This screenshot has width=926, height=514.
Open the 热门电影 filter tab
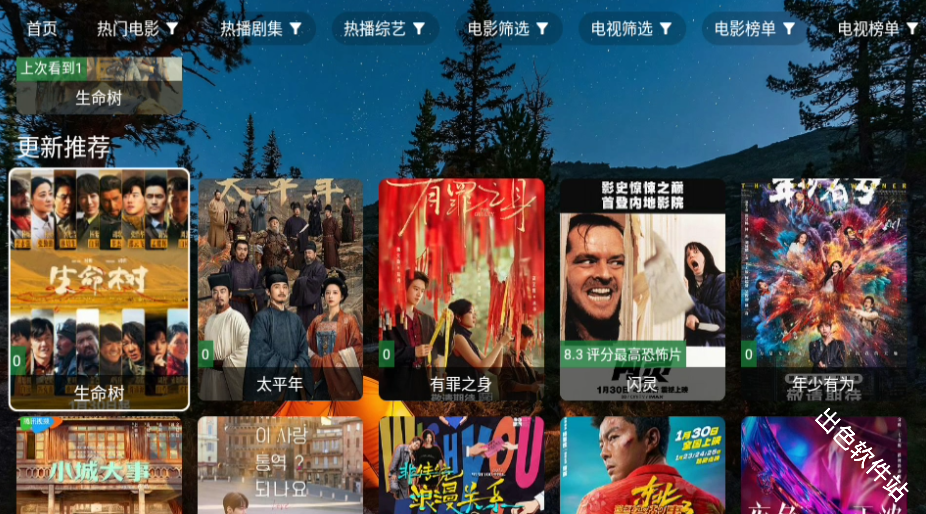click(138, 29)
